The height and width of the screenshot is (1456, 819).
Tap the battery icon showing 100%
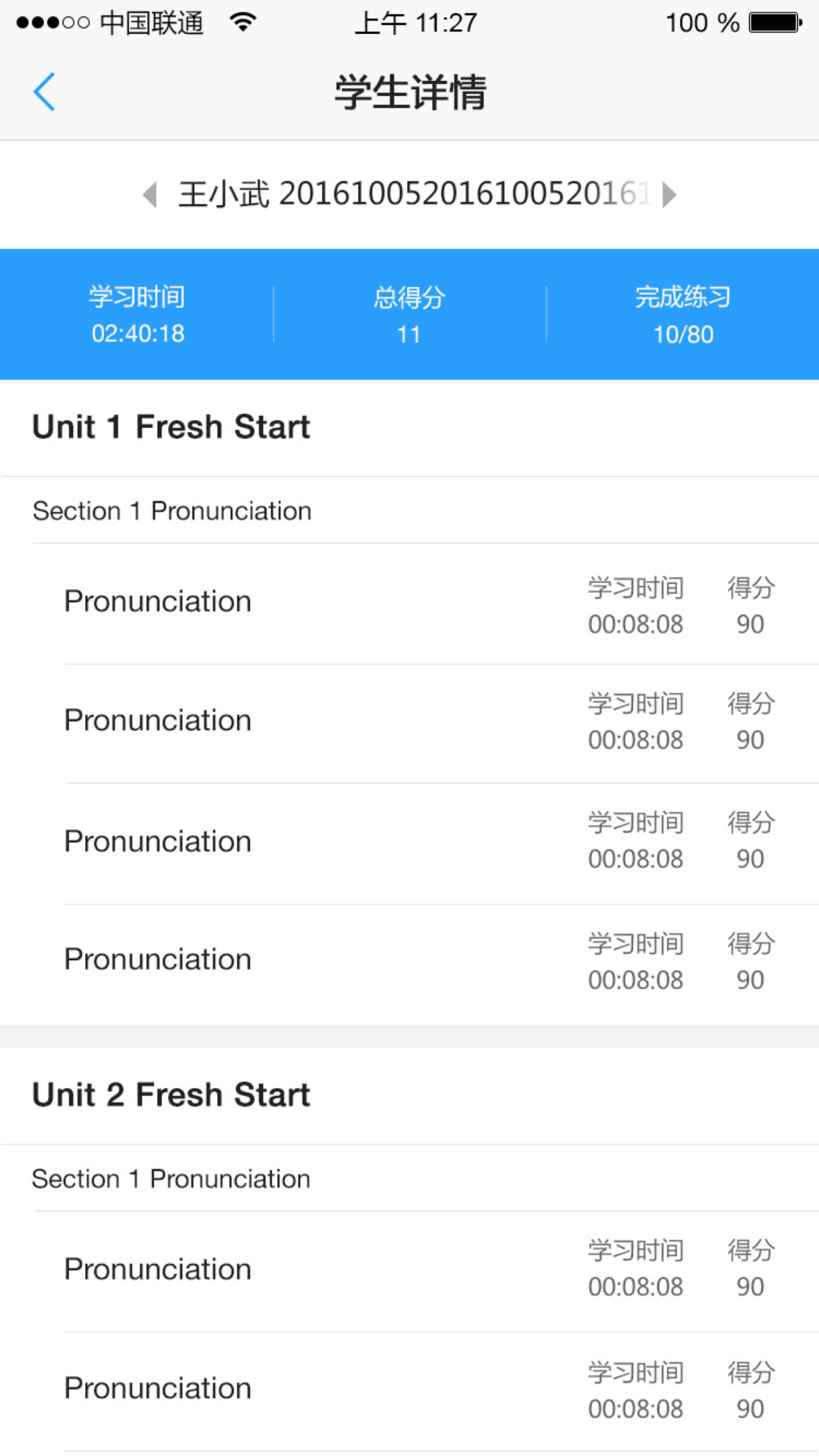click(x=773, y=22)
